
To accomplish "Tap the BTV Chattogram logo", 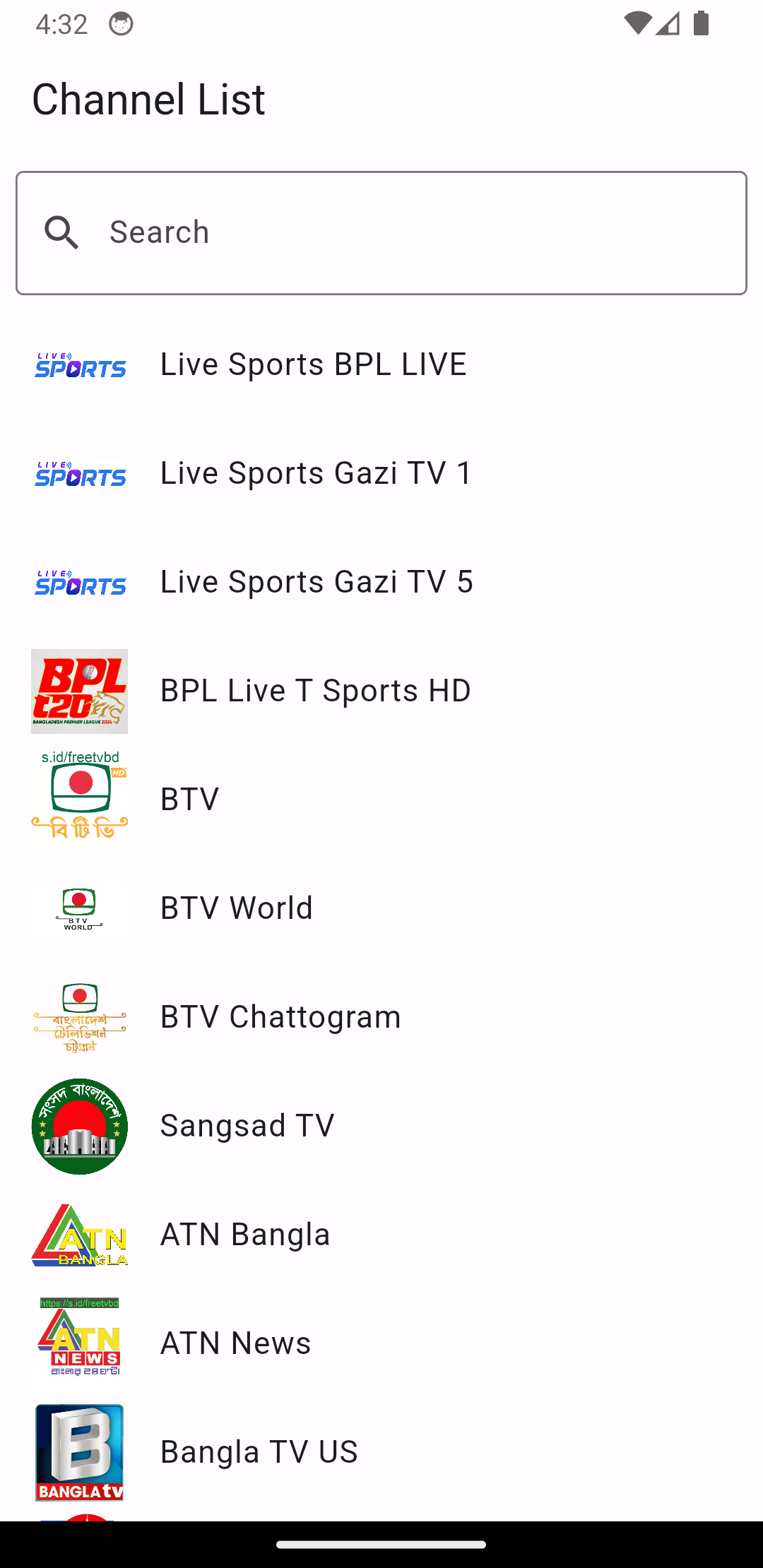I will click(79, 1017).
